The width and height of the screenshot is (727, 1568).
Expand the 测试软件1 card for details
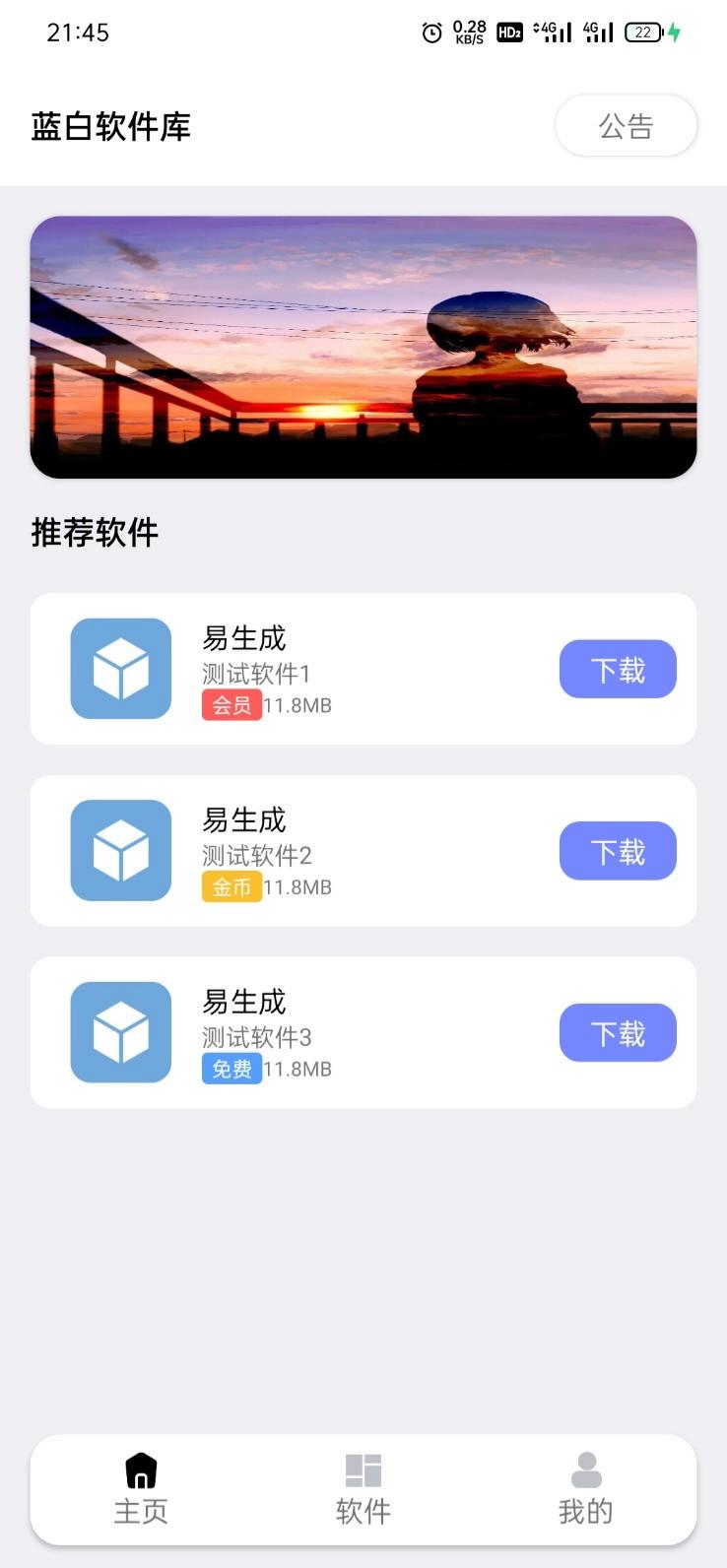click(x=363, y=667)
